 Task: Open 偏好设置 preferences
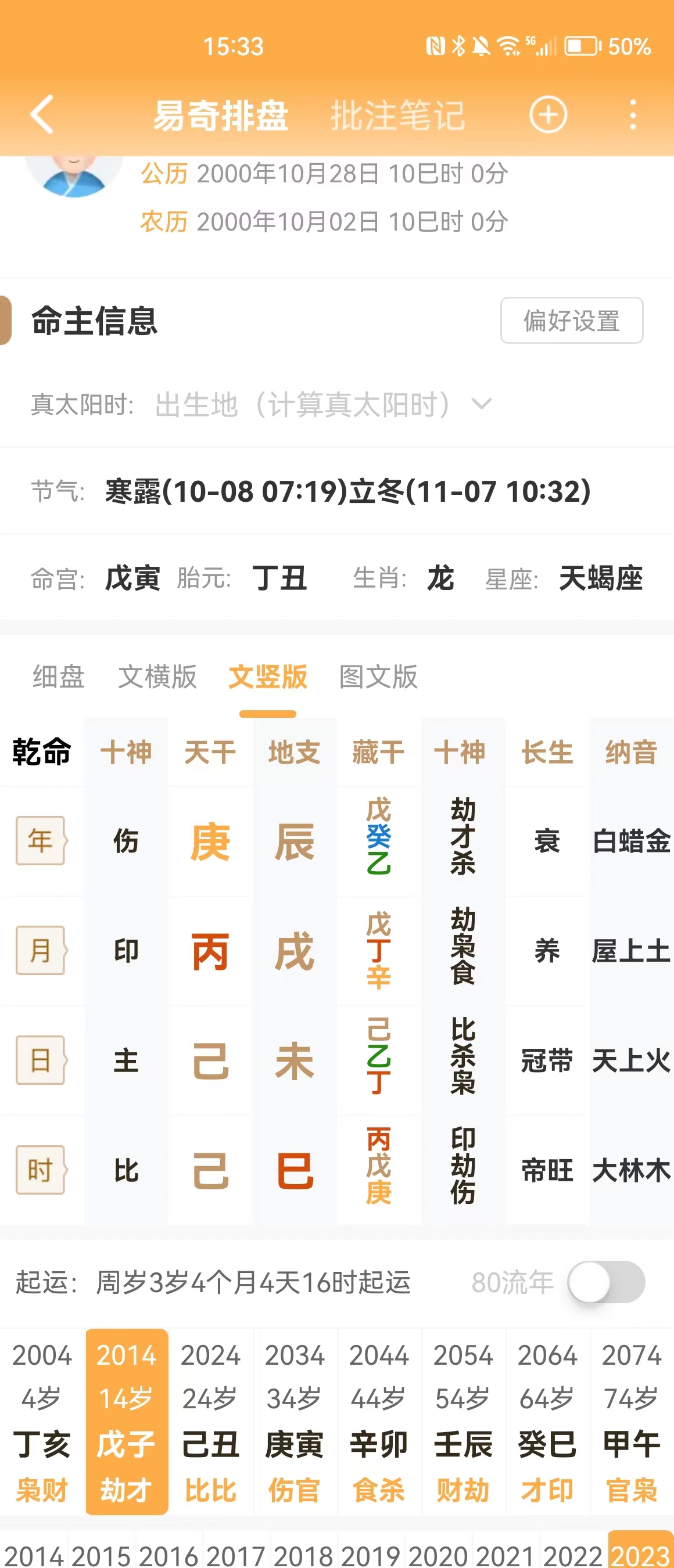coord(571,320)
